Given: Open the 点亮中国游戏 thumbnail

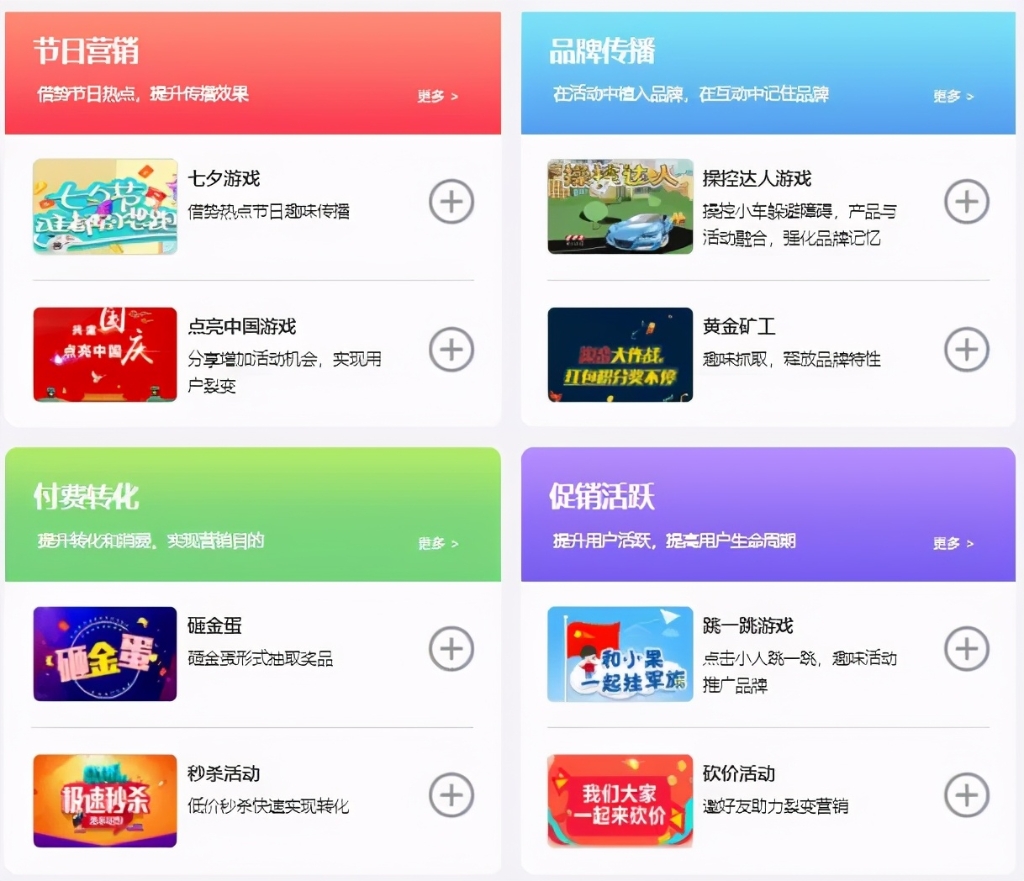Looking at the screenshot, I should tap(105, 354).
